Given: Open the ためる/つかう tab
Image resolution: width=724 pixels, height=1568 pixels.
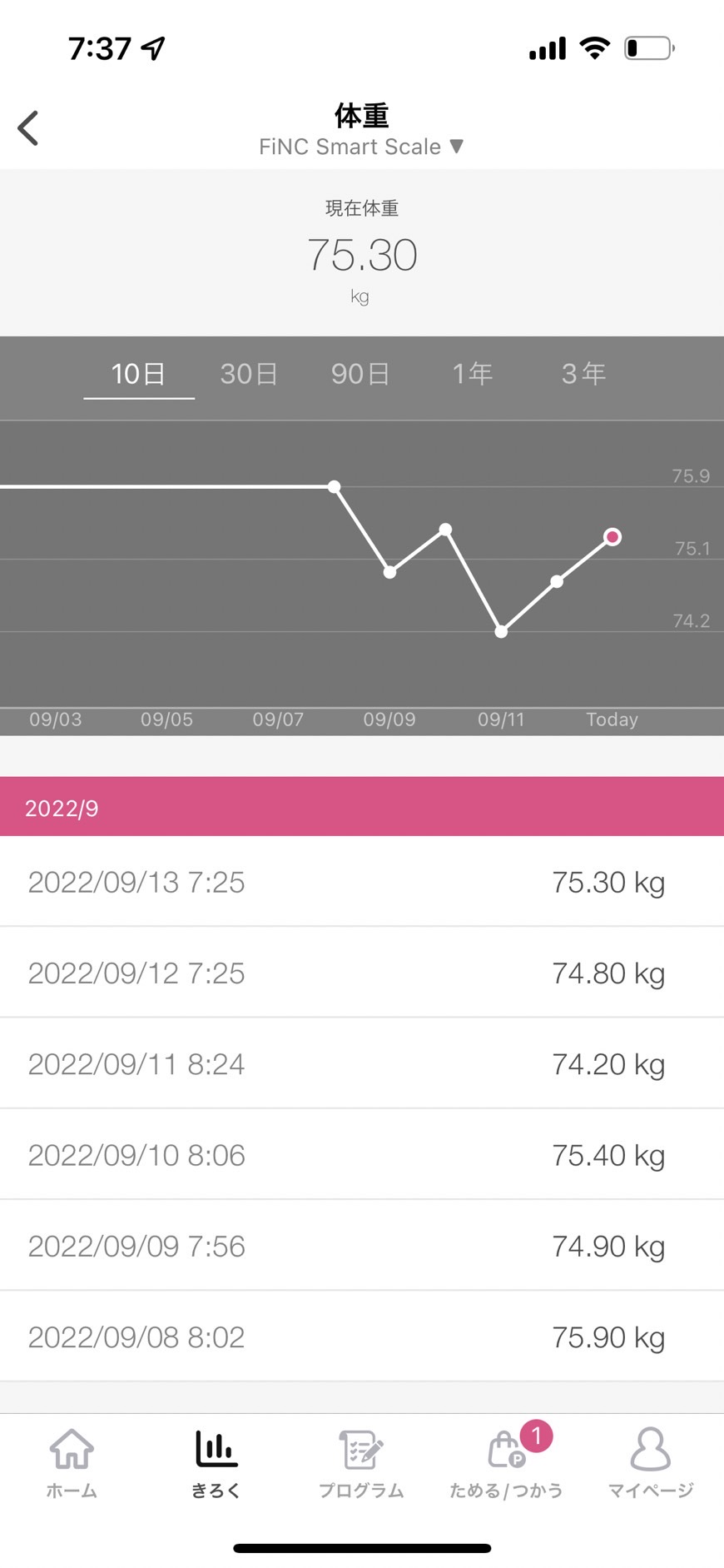Looking at the screenshot, I should click(x=506, y=1463).
